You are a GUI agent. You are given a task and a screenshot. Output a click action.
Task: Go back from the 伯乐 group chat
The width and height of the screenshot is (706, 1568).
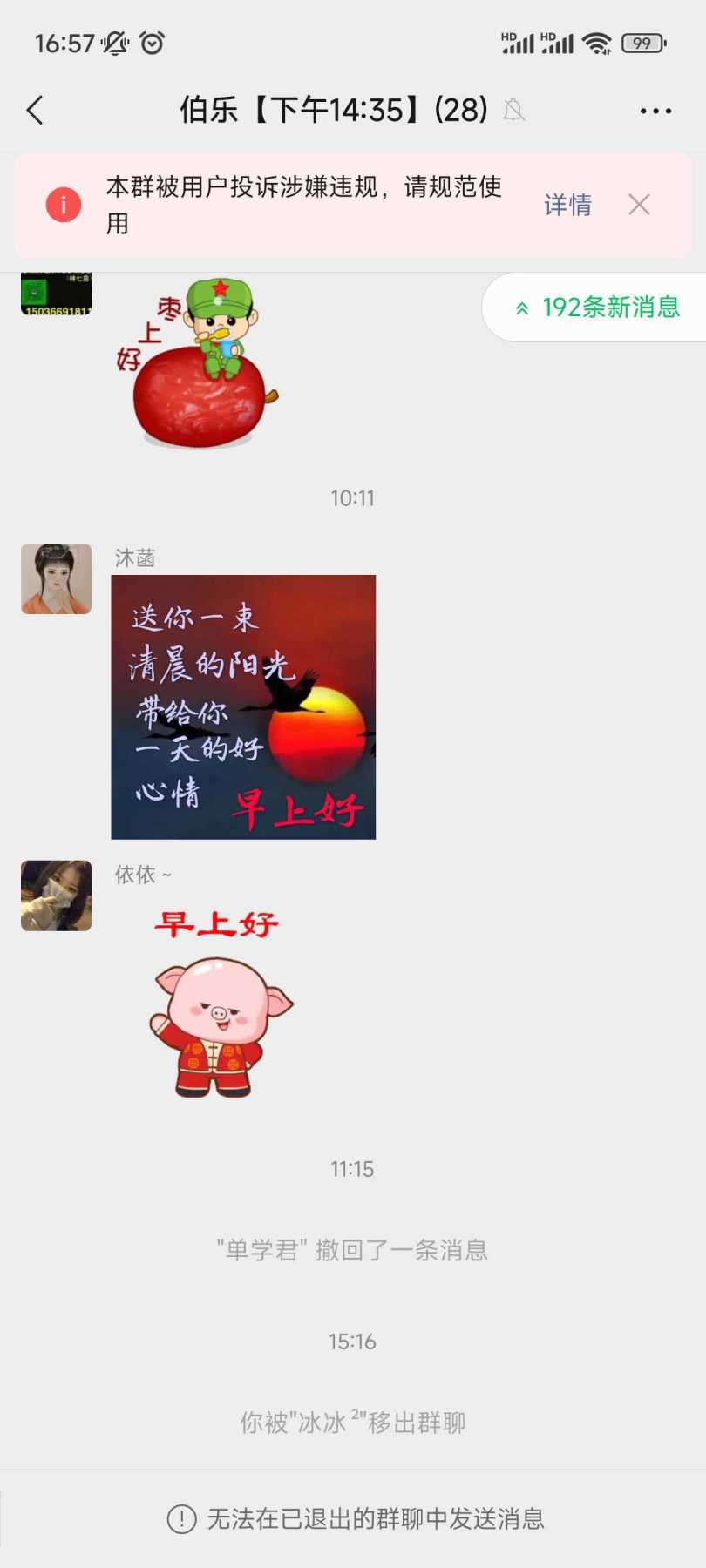coord(35,111)
